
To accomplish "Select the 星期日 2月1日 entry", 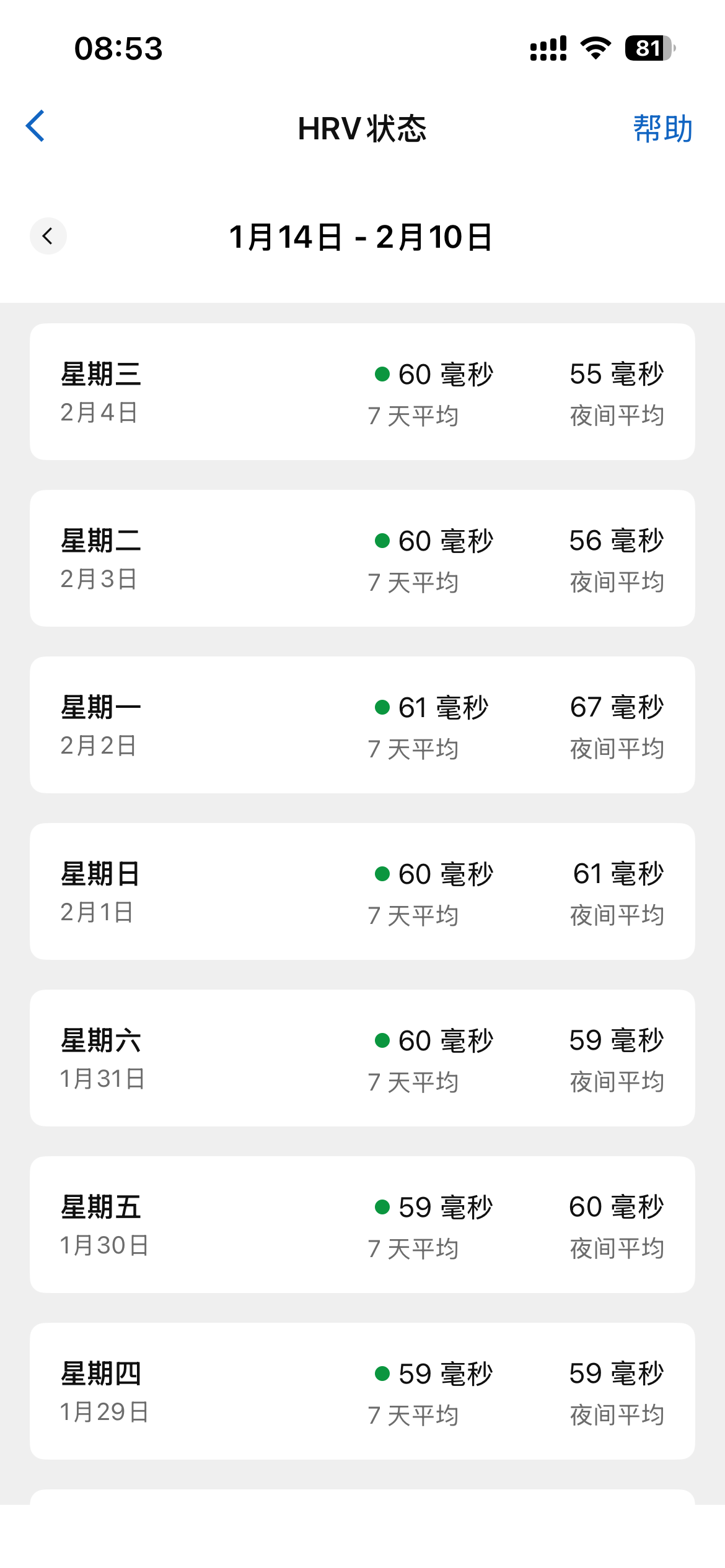I will coord(362,891).
